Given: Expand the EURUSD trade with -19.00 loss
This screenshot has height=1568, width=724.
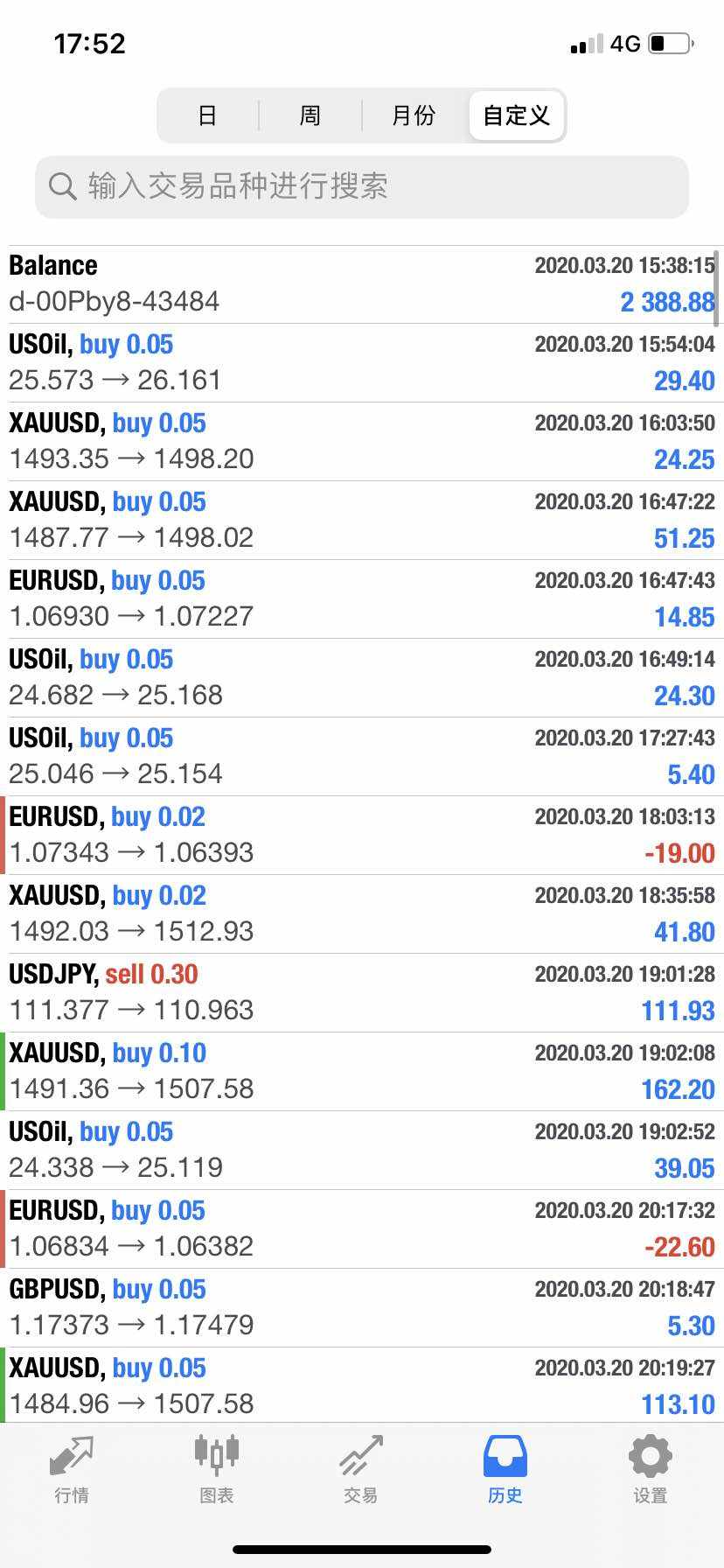Looking at the screenshot, I should point(362,836).
